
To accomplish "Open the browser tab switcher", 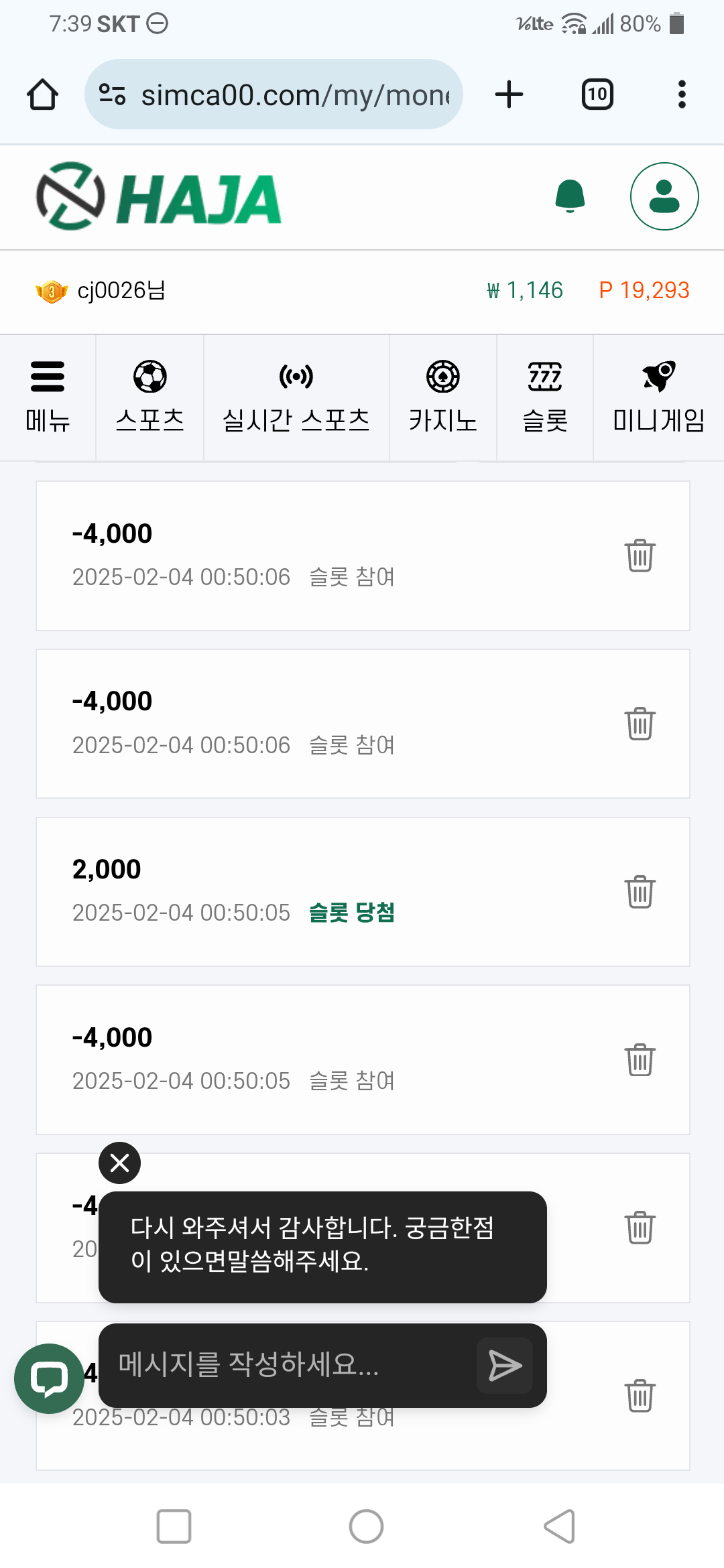I will (597, 94).
